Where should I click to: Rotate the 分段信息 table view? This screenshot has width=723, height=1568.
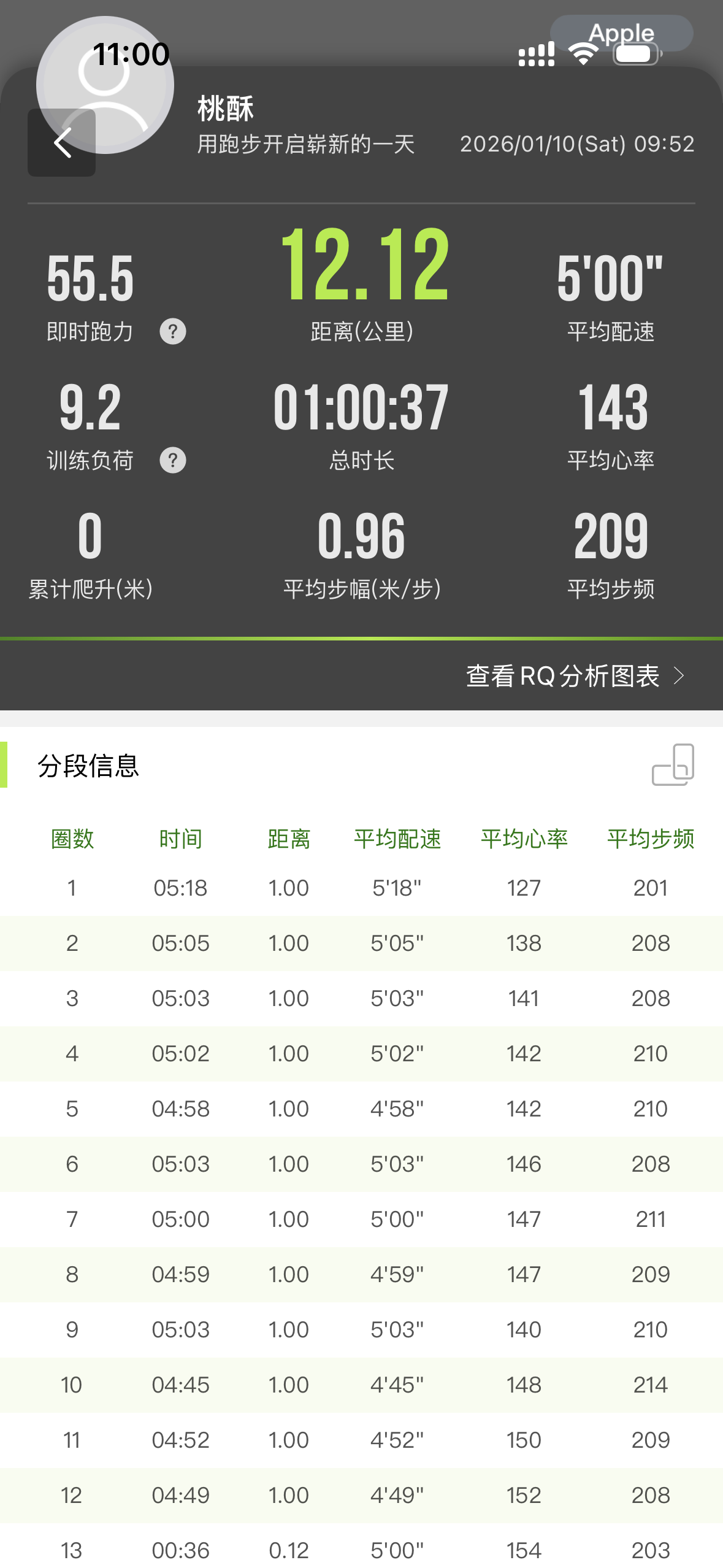click(x=673, y=765)
